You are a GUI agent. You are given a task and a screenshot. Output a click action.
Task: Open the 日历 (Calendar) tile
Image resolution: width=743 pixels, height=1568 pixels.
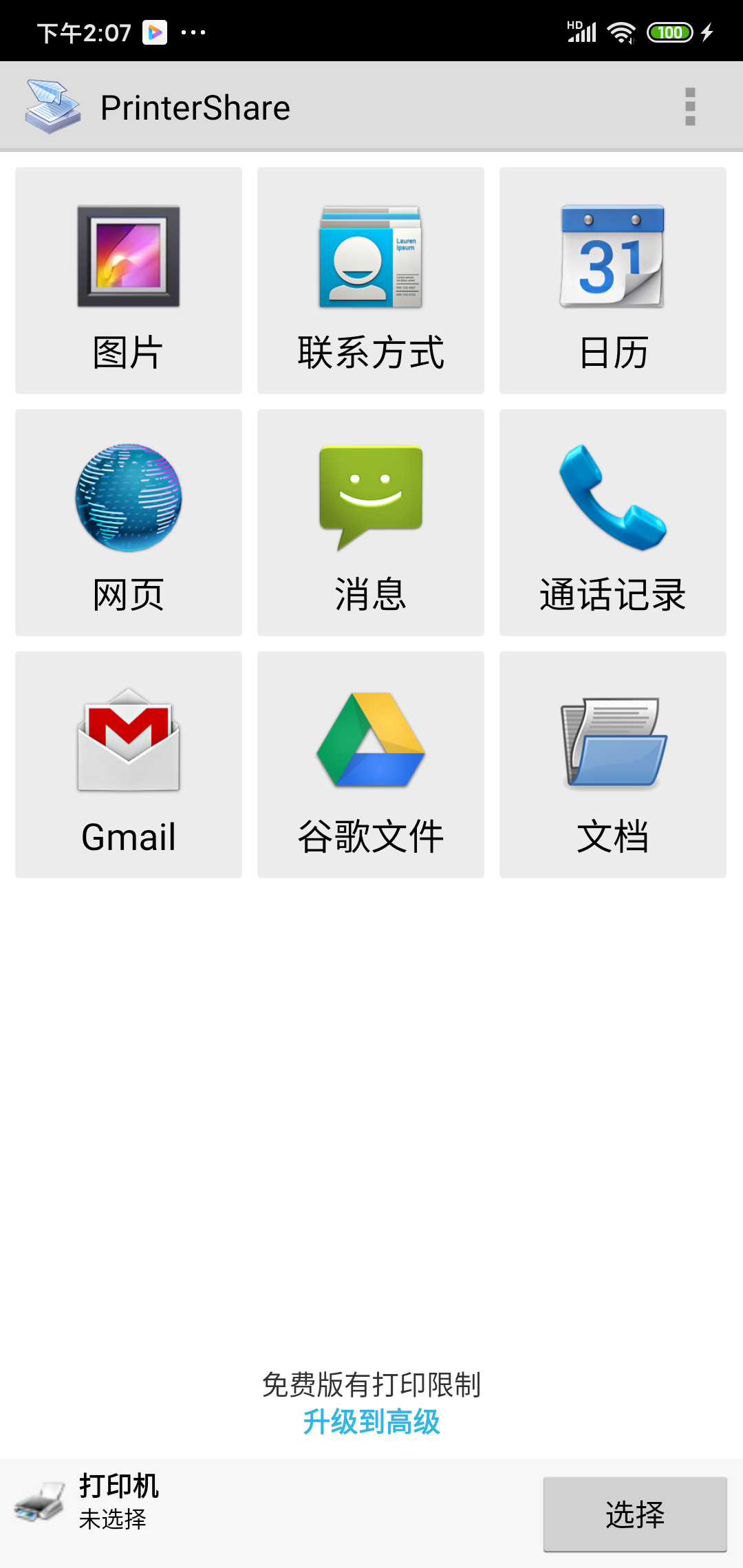tap(613, 281)
